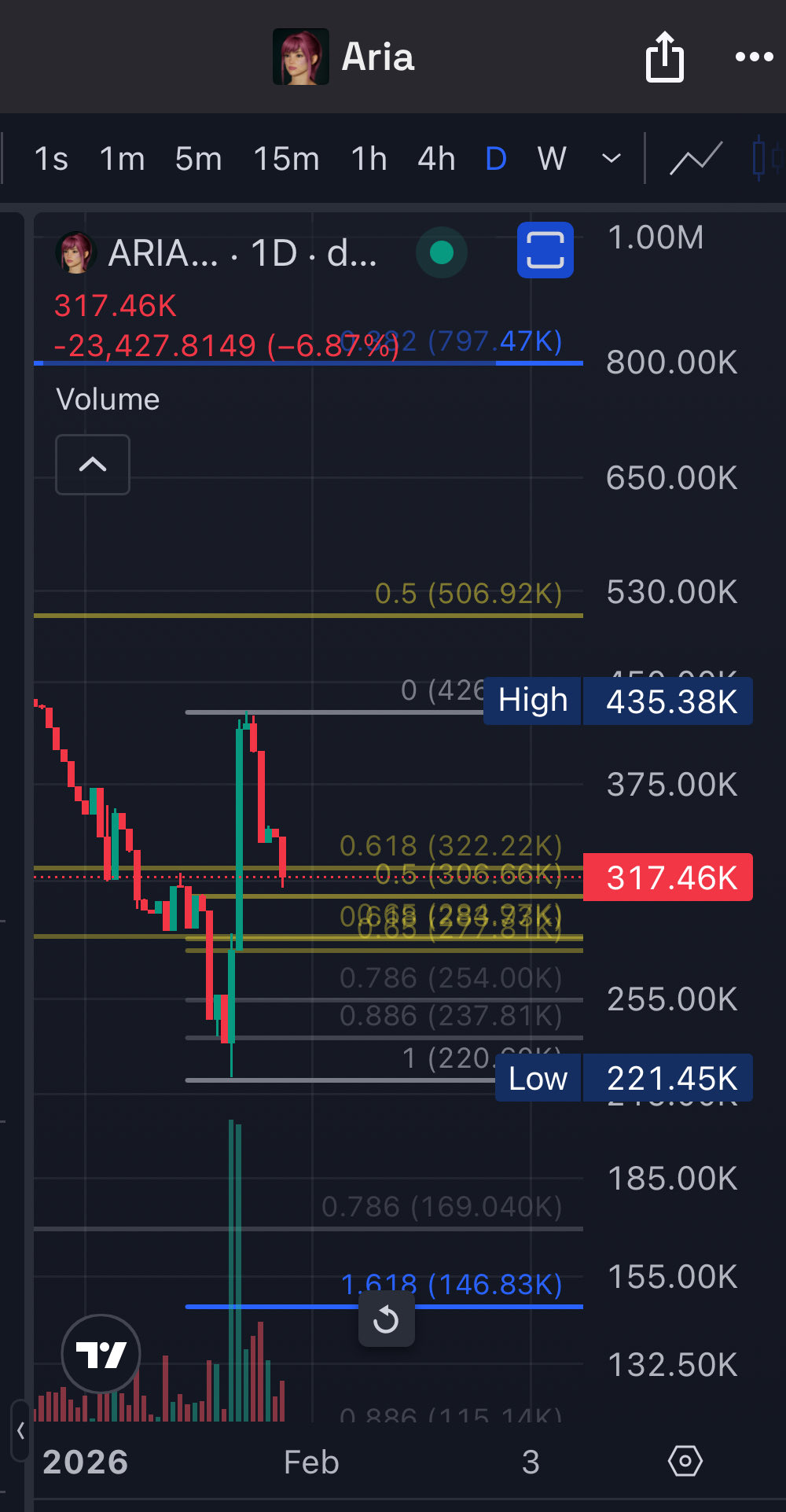Open the ARIA symbol title in legend
The width and height of the screenshot is (786, 1512).
pos(163,253)
